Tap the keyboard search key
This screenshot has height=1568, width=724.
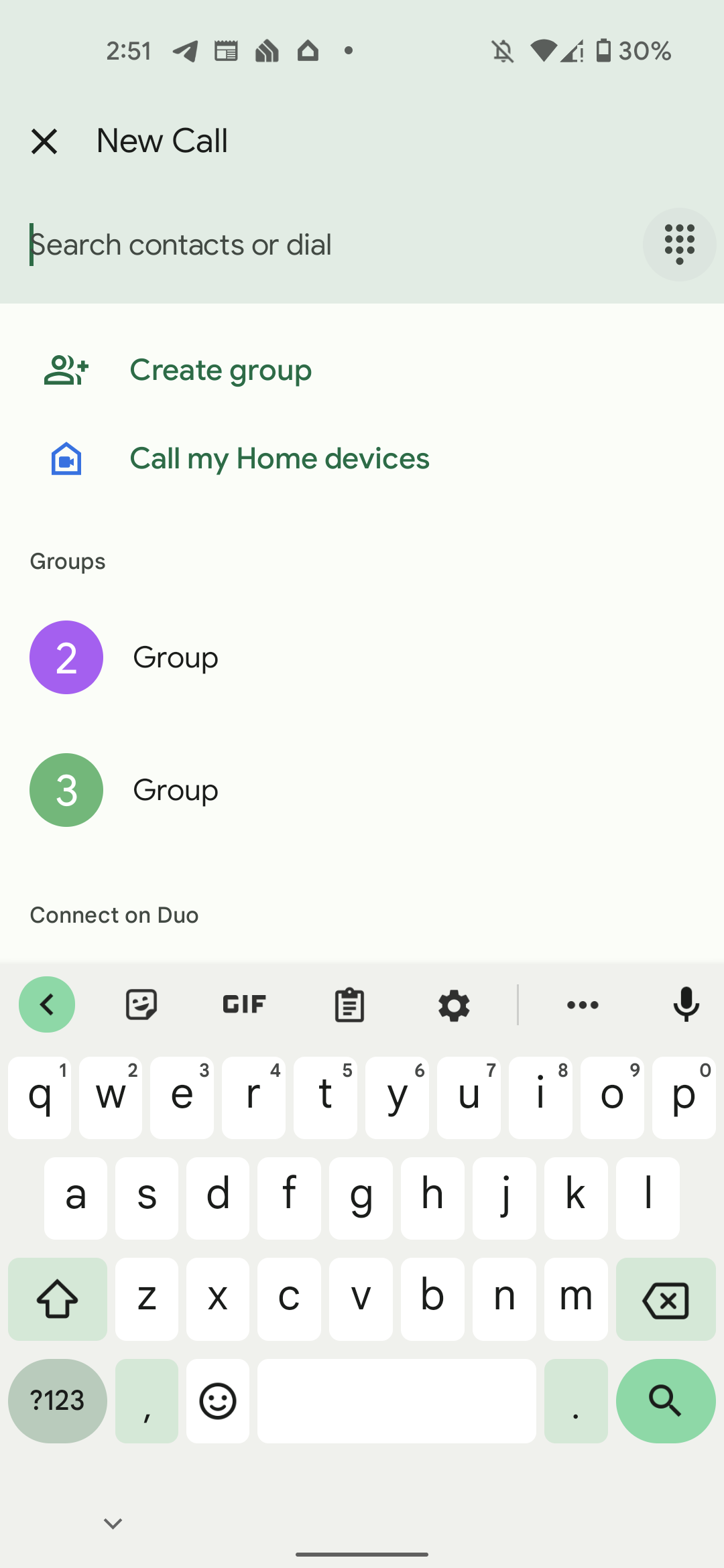click(666, 1400)
